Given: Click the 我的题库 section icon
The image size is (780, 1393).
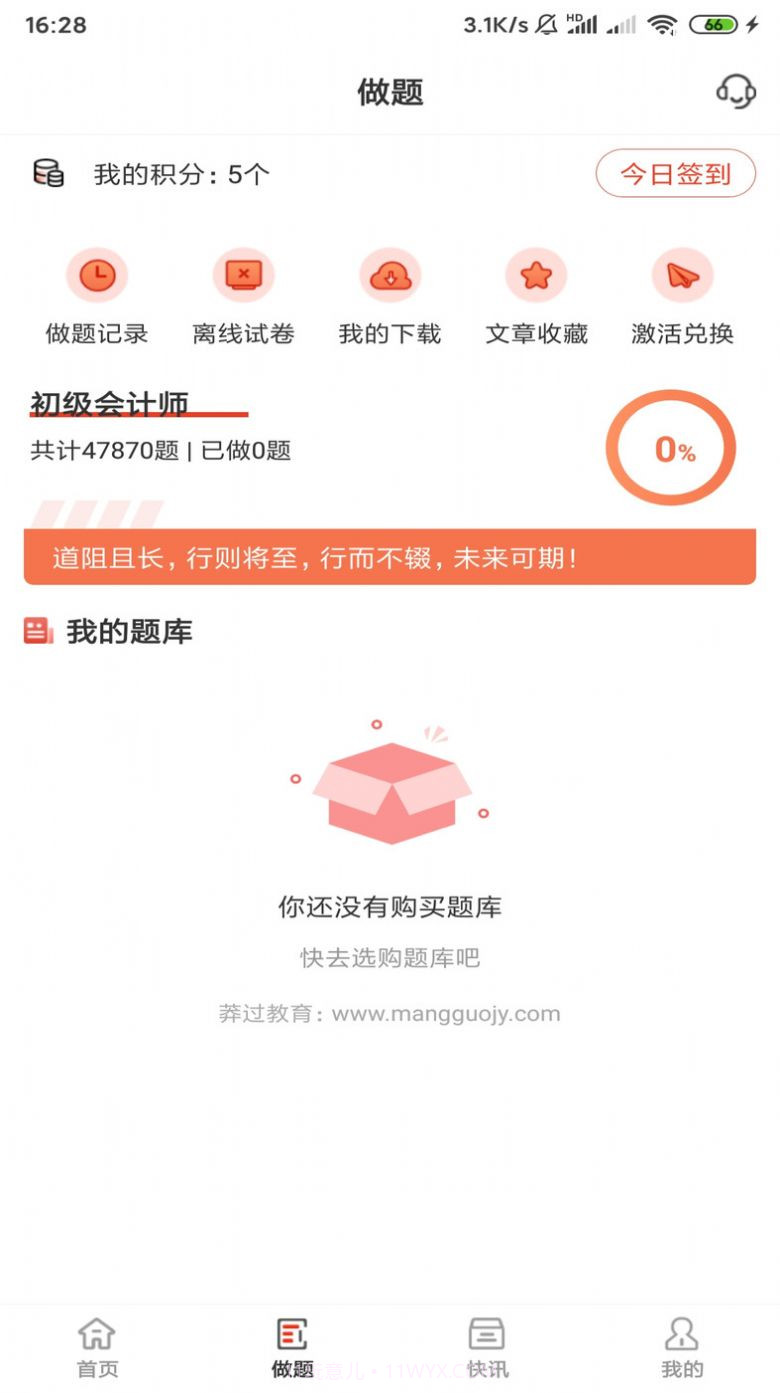Looking at the screenshot, I should tap(37, 631).
